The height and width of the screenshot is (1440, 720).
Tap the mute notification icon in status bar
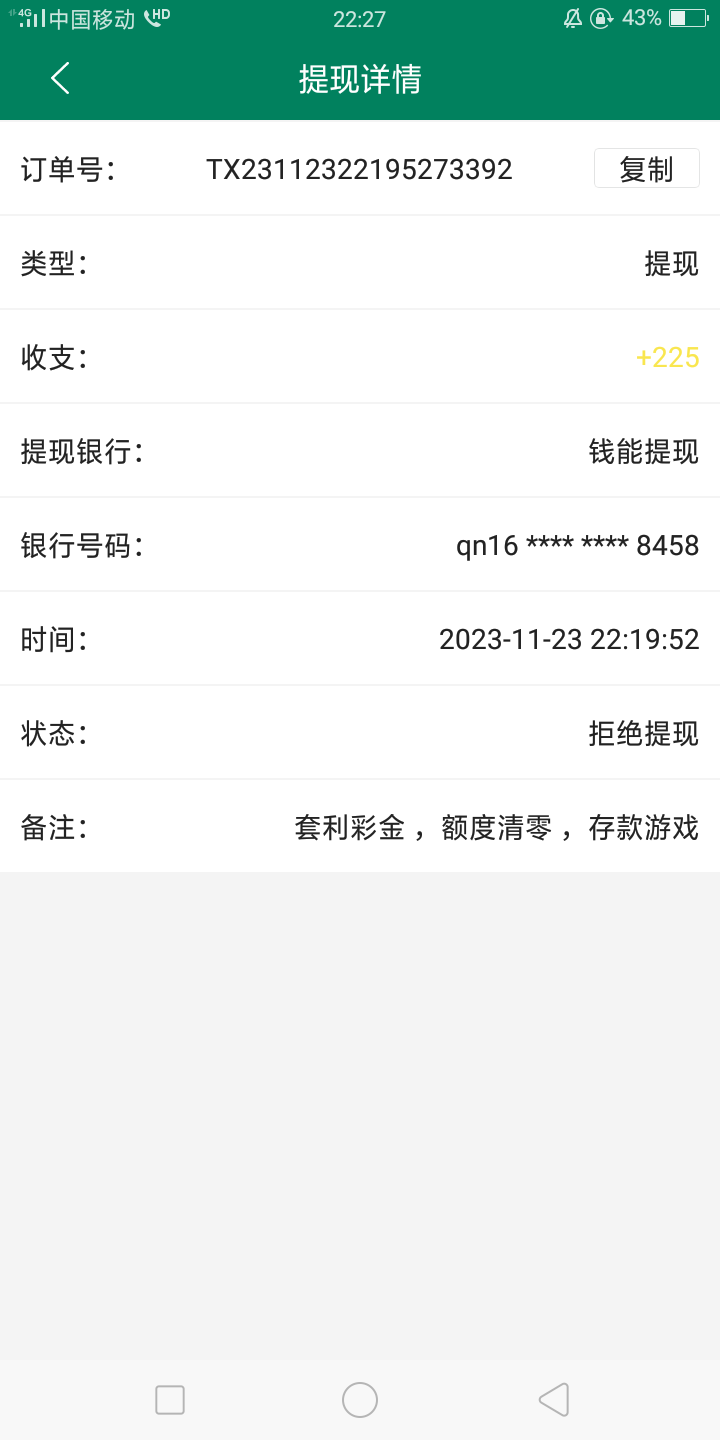pyautogui.click(x=570, y=17)
